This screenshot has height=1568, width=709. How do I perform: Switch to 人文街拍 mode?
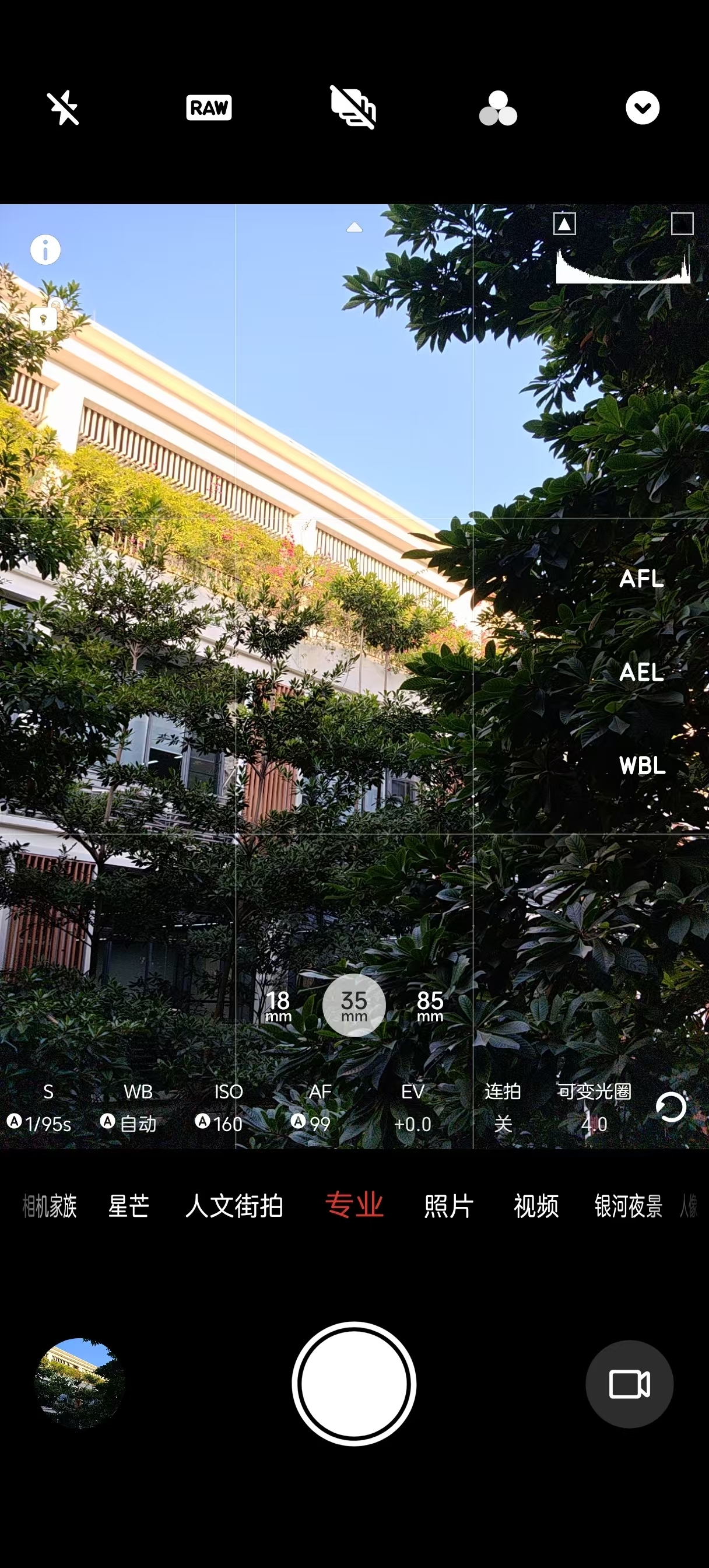(x=234, y=1206)
